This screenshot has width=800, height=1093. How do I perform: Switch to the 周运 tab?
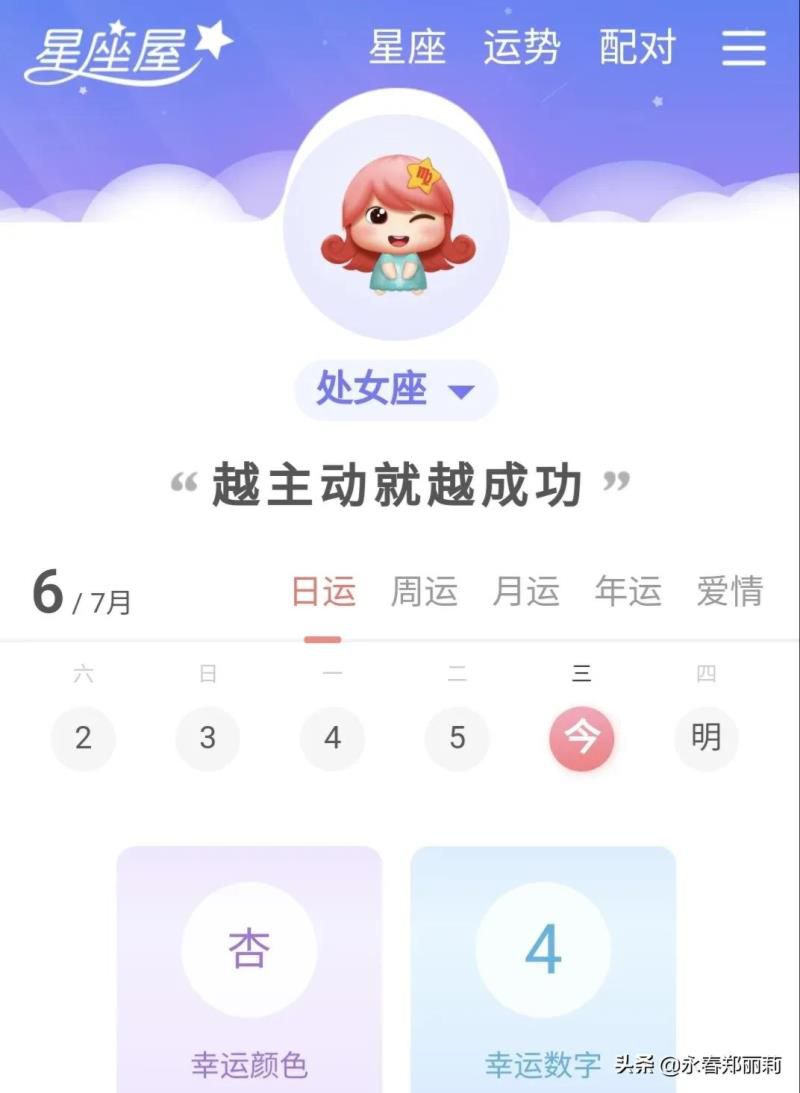pyautogui.click(x=425, y=592)
